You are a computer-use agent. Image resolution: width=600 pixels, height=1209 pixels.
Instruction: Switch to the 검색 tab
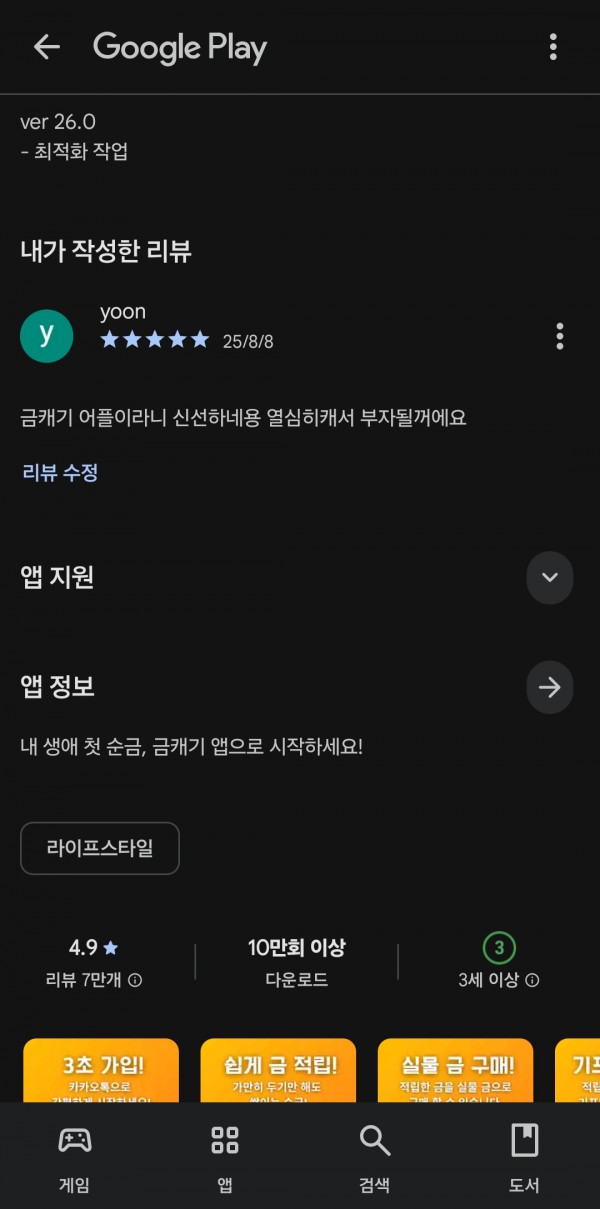(x=375, y=1157)
